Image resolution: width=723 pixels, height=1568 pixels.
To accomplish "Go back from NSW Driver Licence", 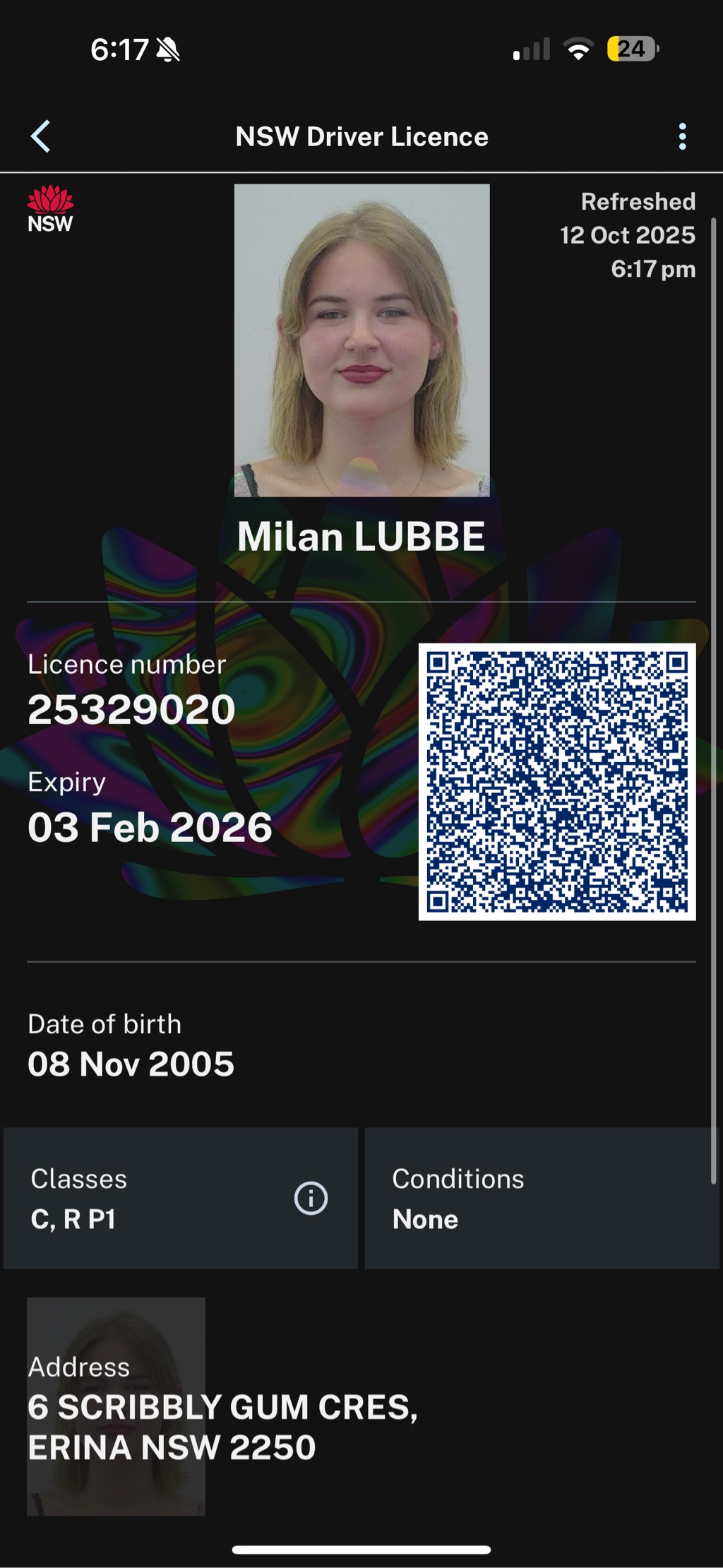I will click(40, 136).
